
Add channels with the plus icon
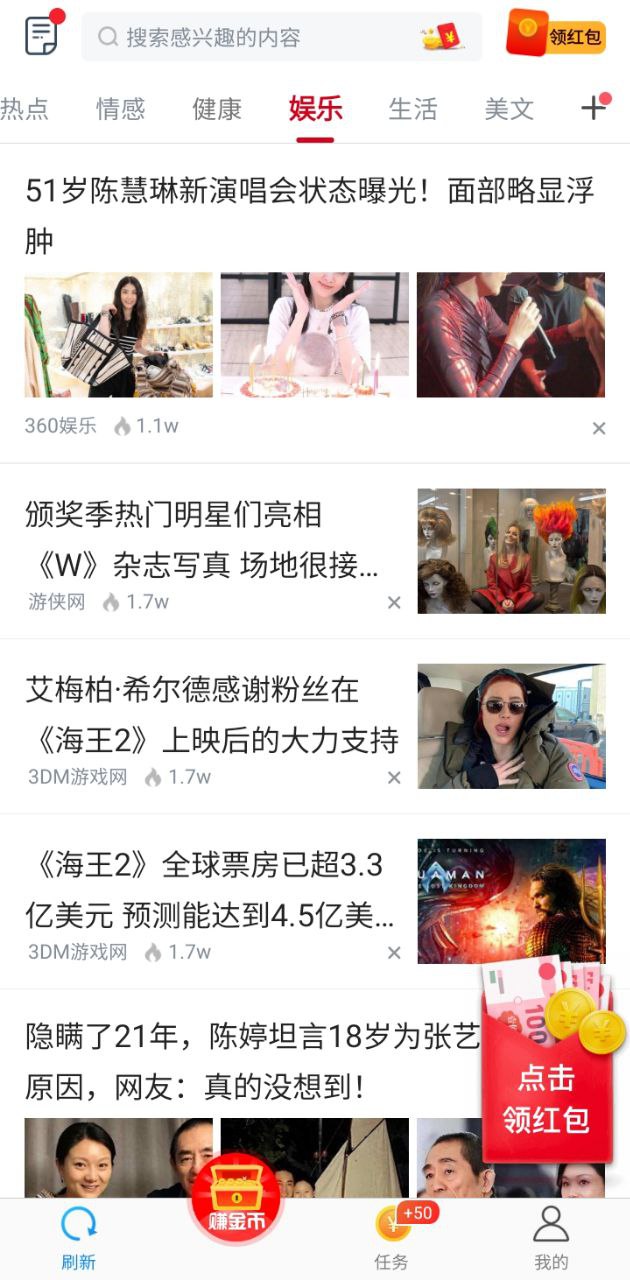(x=595, y=107)
